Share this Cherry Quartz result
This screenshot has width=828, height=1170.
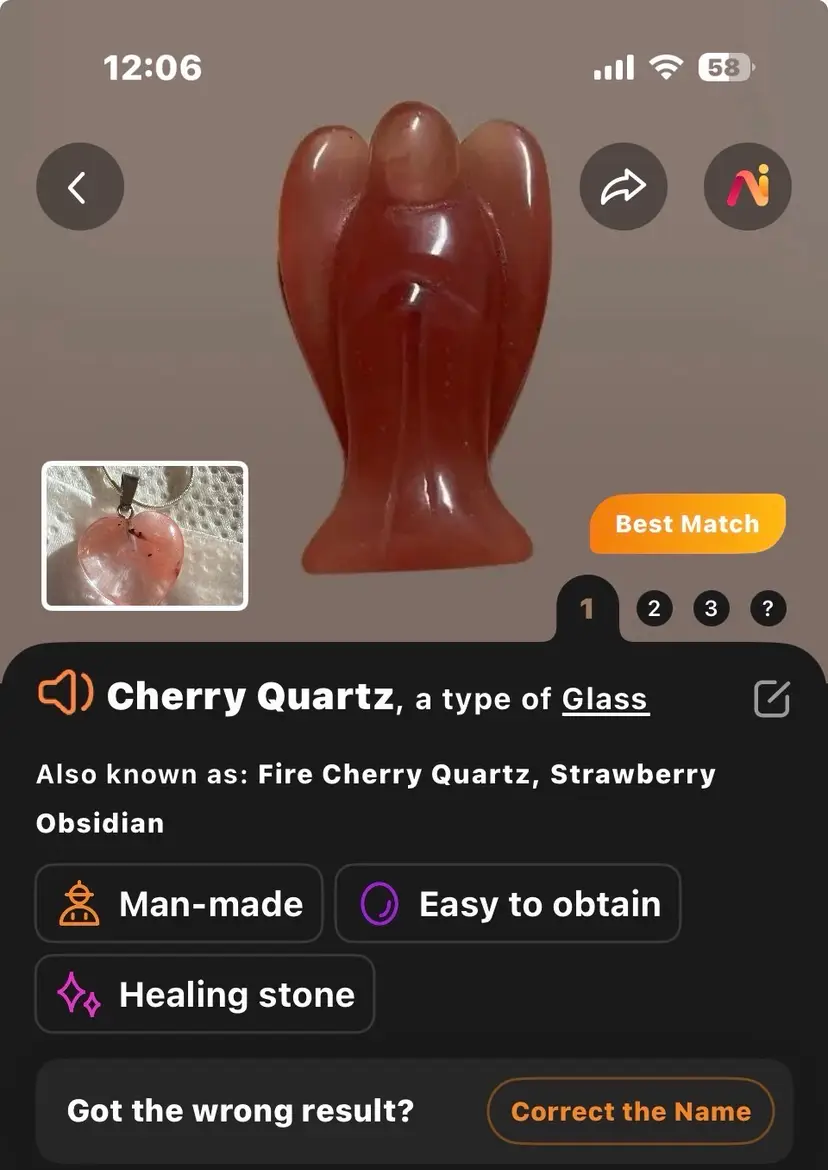[x=623, y=187]
